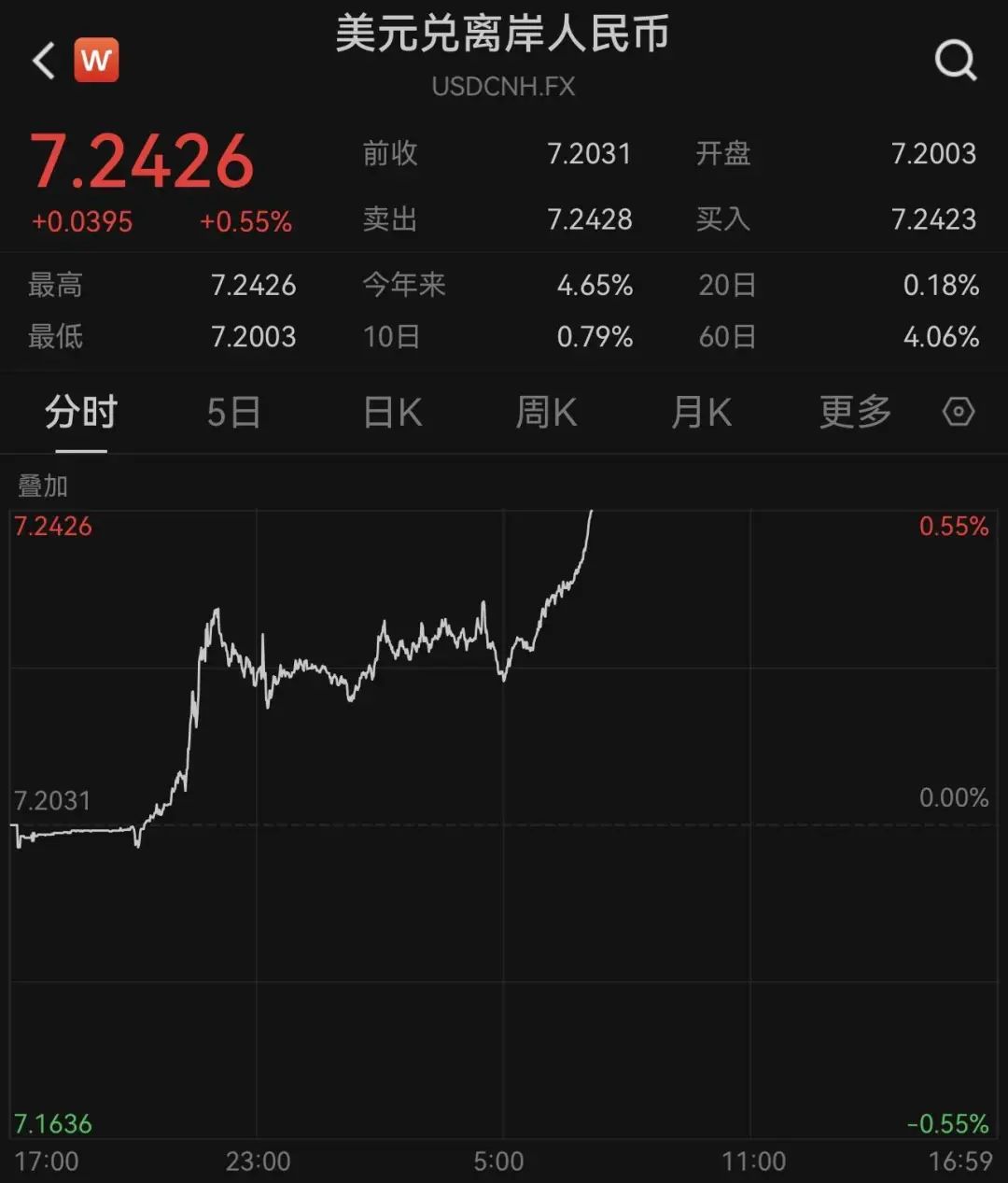Screen dimensions: 1008x1183
Task: Go back using the arrow icon
Action: tap(44, 62)
